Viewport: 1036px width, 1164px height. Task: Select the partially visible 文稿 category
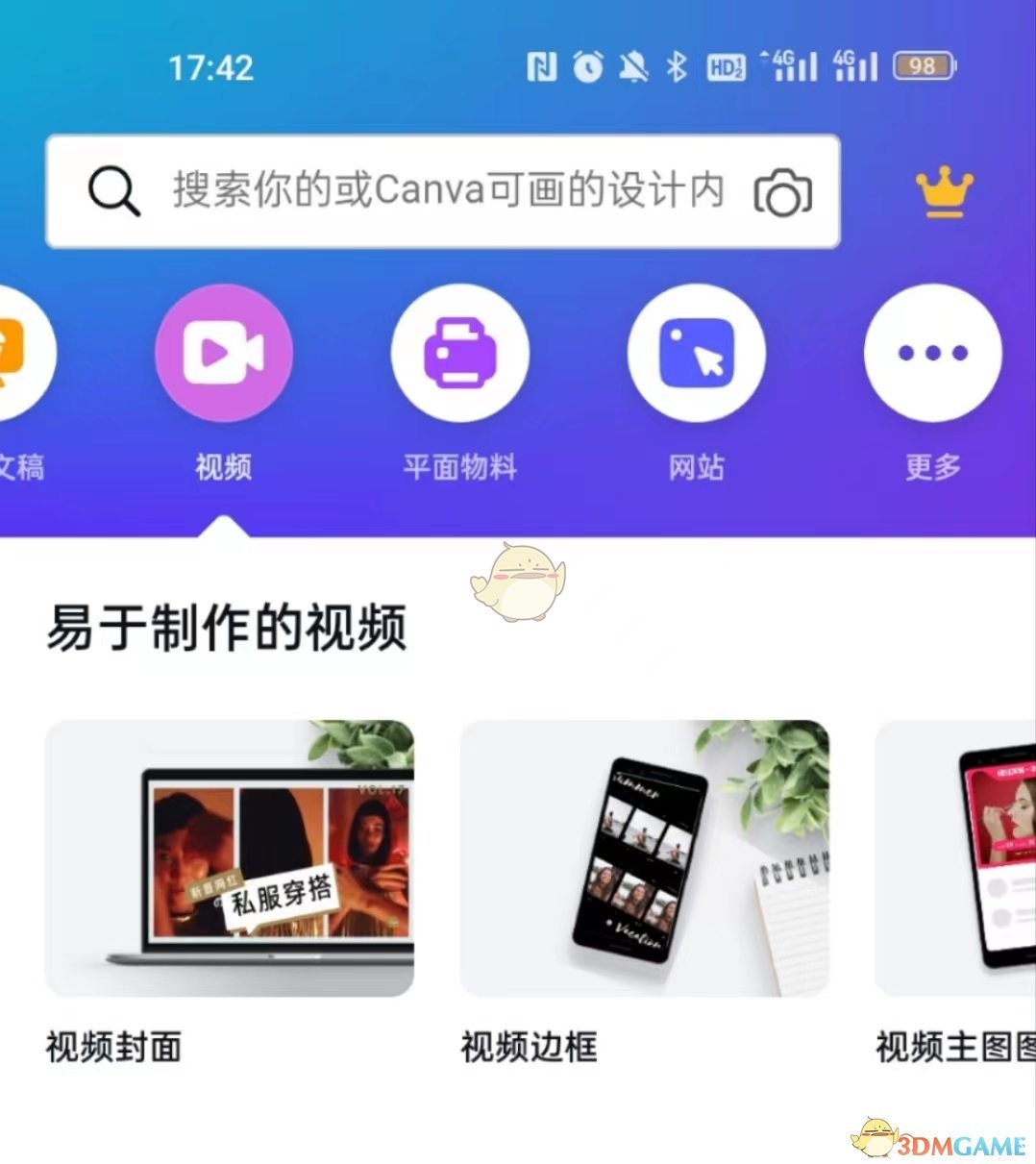click(19, 353)
